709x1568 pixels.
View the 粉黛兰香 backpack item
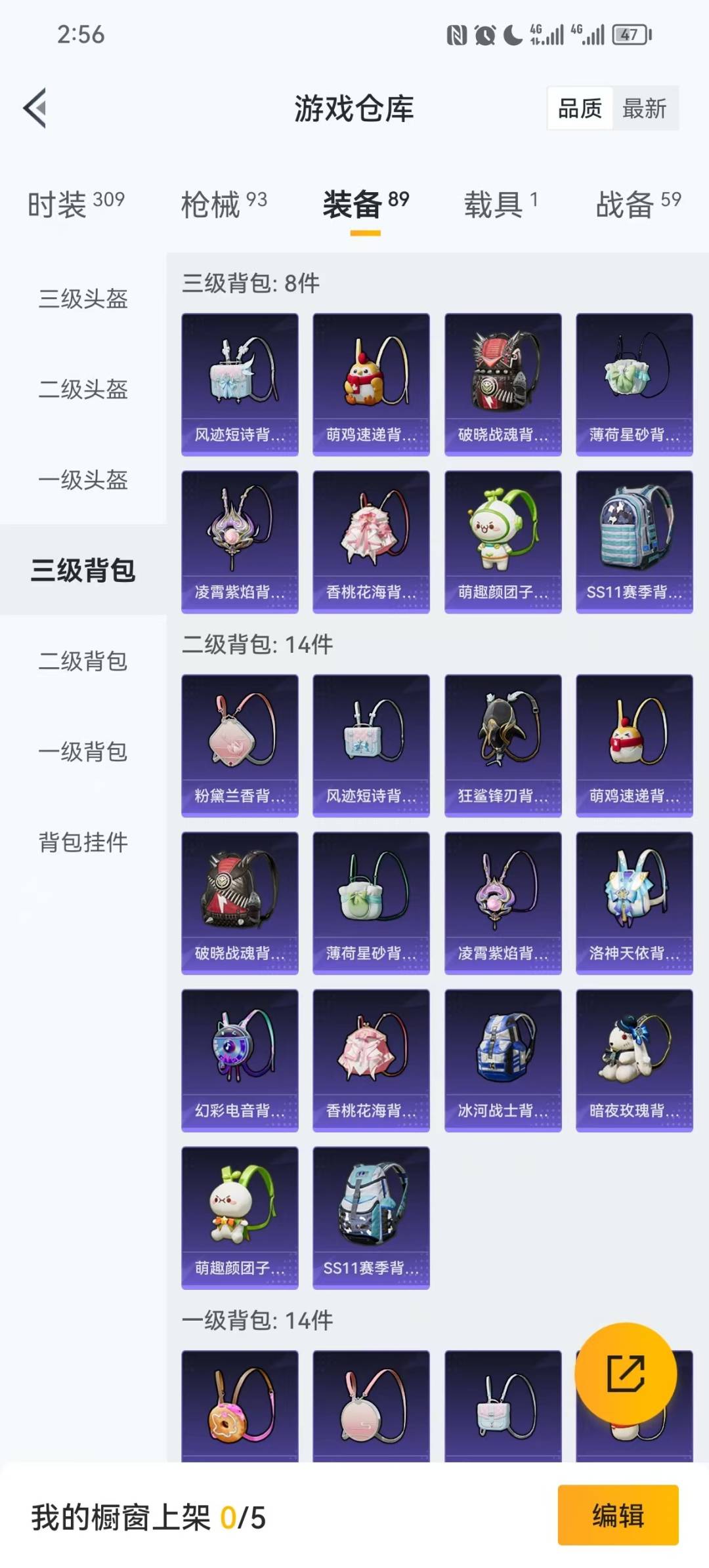(240, 746)
